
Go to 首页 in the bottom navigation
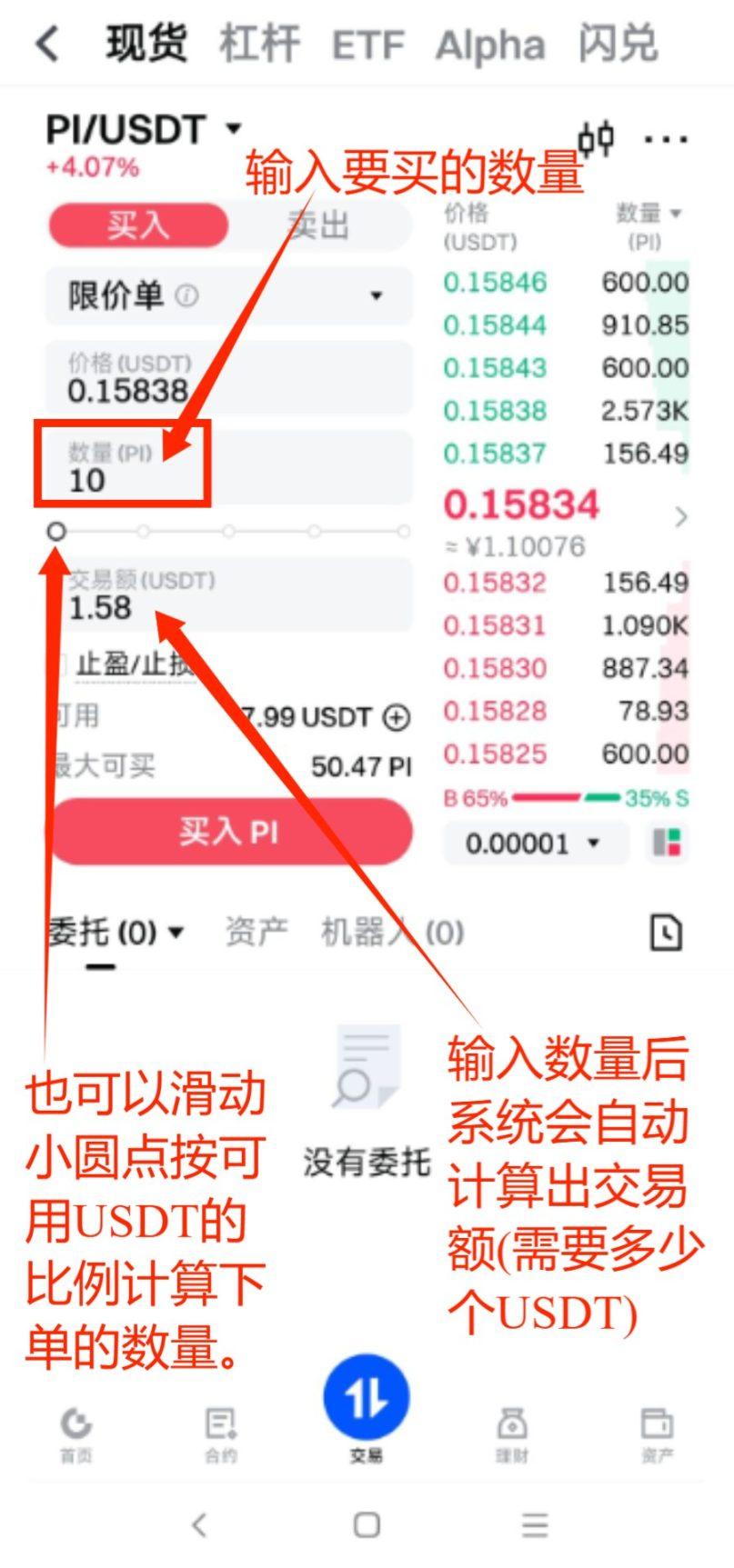[x=76, y=1433]
